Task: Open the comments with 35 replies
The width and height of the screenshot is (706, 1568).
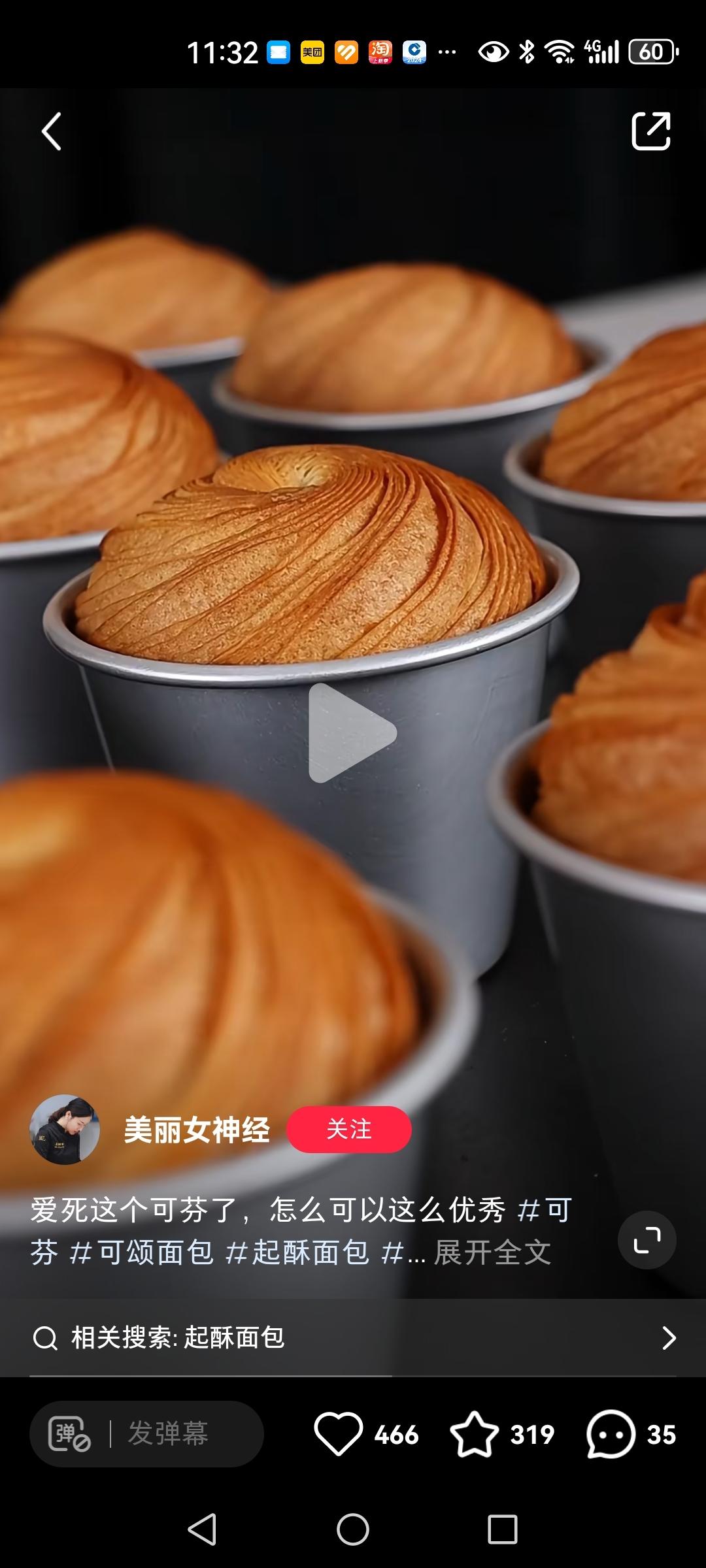Action: [x=611, y=1434]
